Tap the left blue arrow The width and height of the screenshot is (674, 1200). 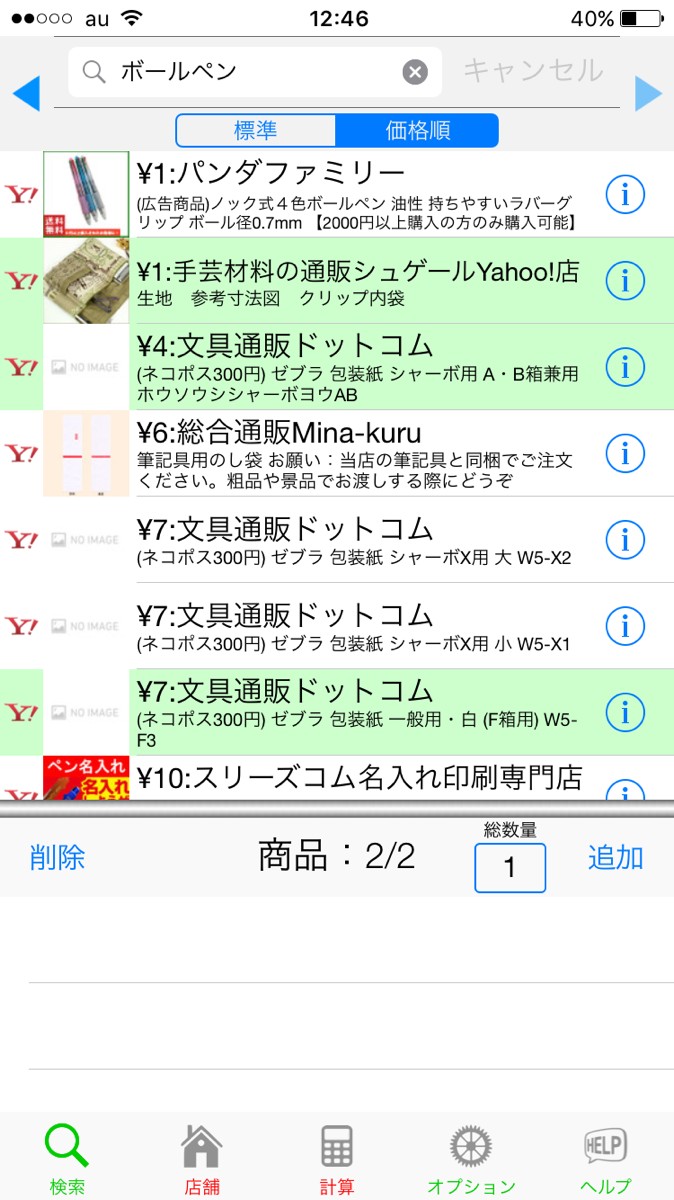tap(26, 93)
